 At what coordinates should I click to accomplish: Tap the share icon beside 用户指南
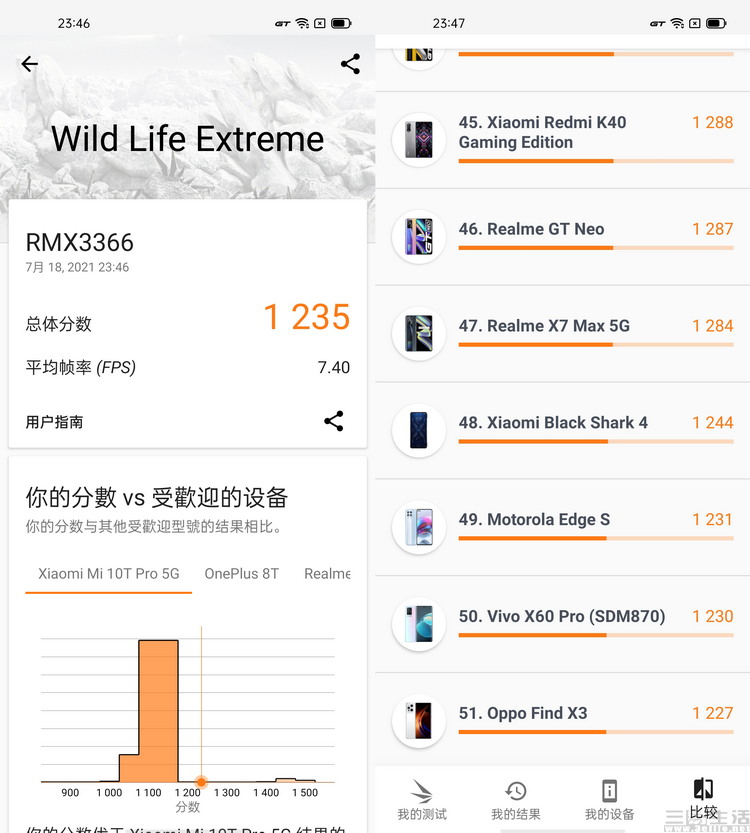[x=334, y=421]
